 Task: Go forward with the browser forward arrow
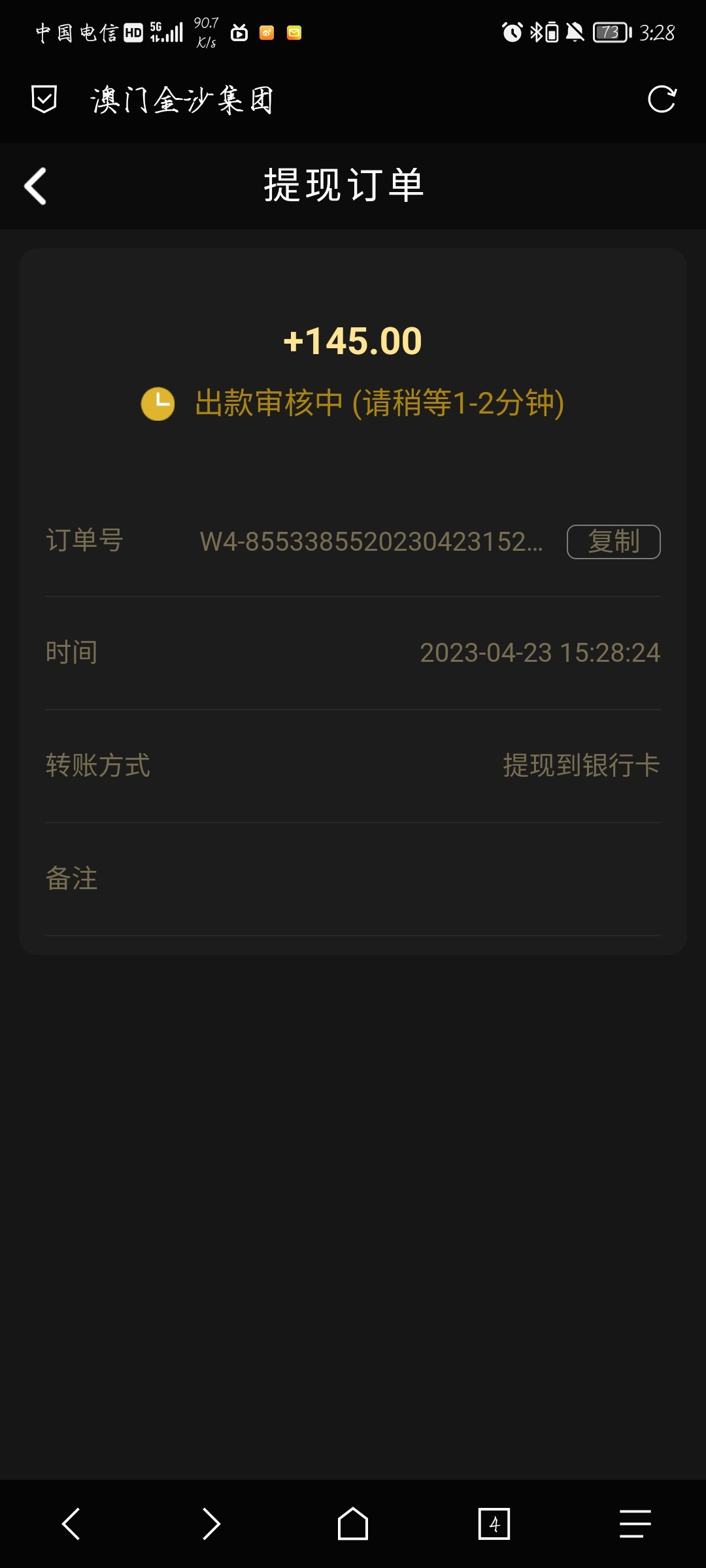211,1524
